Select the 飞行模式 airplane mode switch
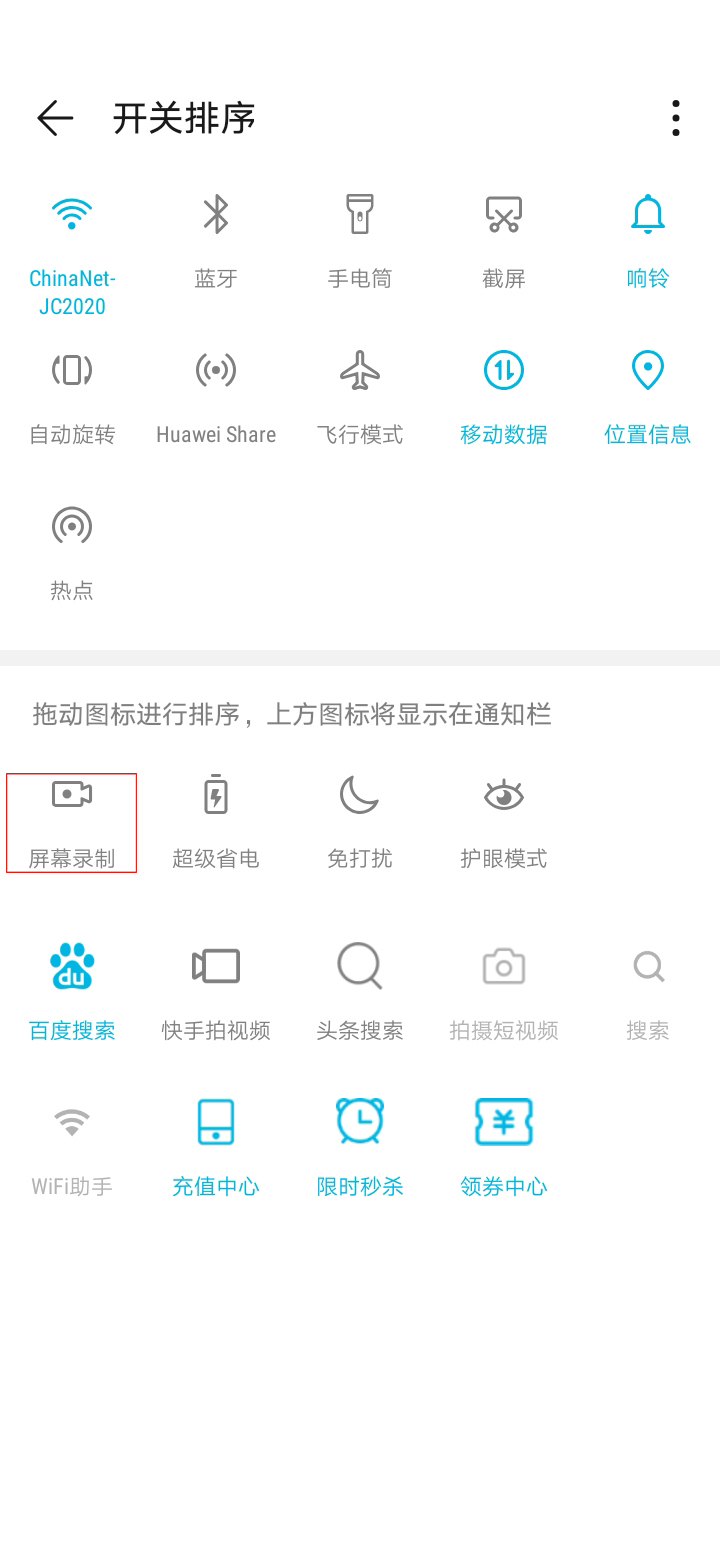 coord(360,371)
